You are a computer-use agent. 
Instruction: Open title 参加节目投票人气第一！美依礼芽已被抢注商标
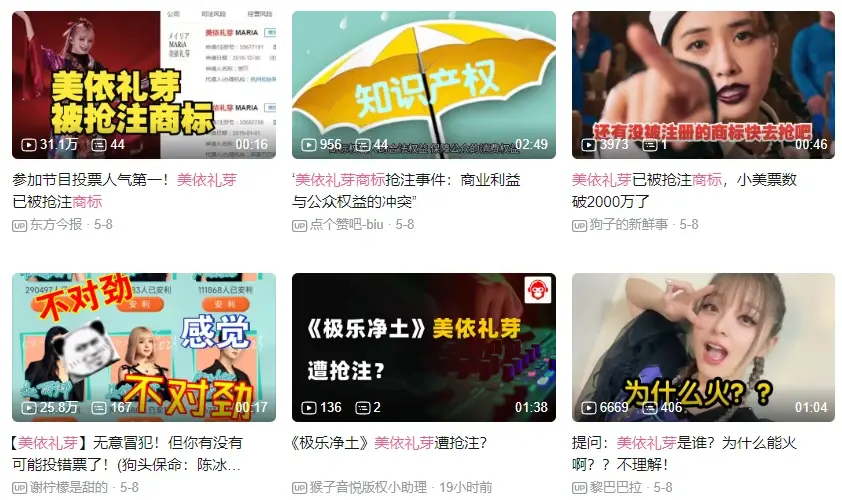coord(124,190)
